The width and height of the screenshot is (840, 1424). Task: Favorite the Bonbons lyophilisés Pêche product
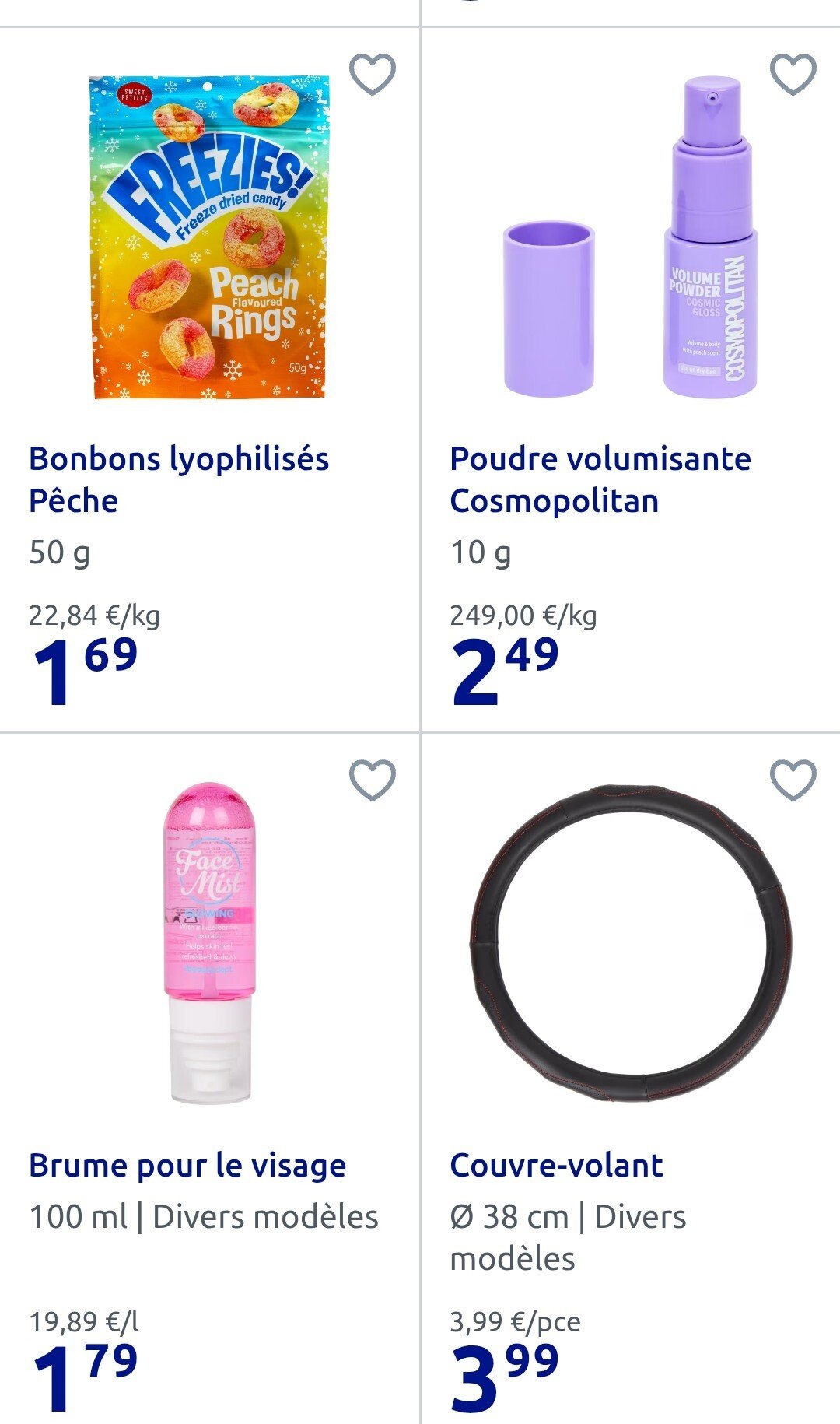(373, 75)
